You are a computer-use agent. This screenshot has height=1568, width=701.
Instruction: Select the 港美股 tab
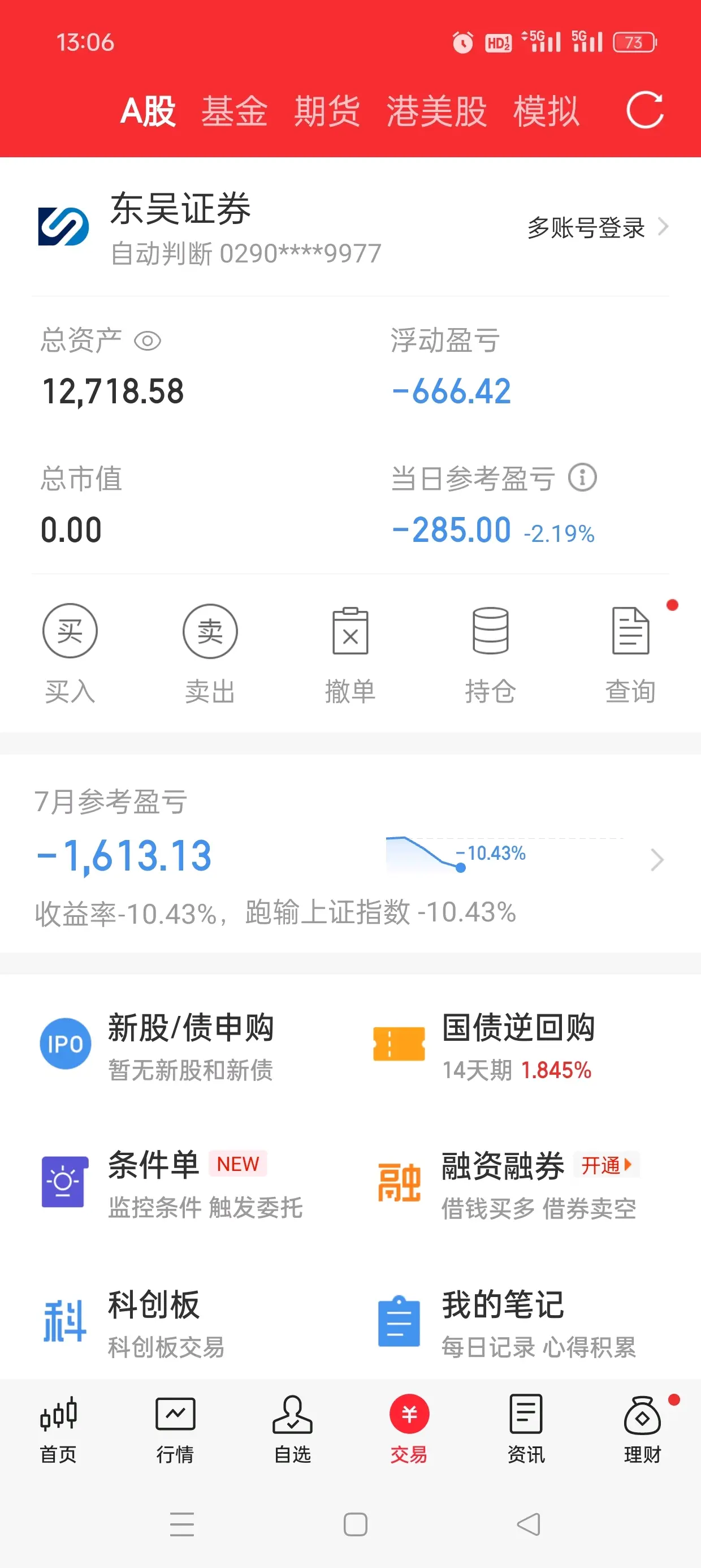(437, 111)
